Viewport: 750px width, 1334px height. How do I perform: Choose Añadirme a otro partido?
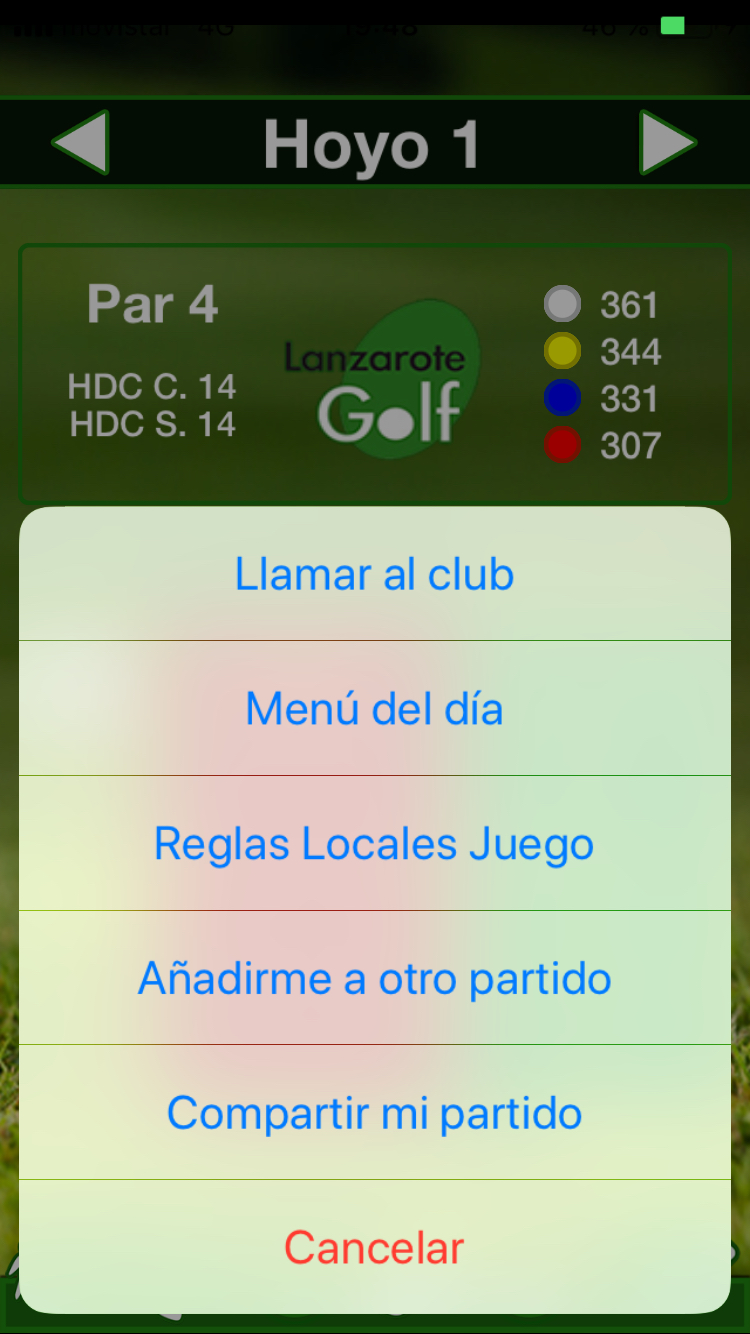point(374,978)
